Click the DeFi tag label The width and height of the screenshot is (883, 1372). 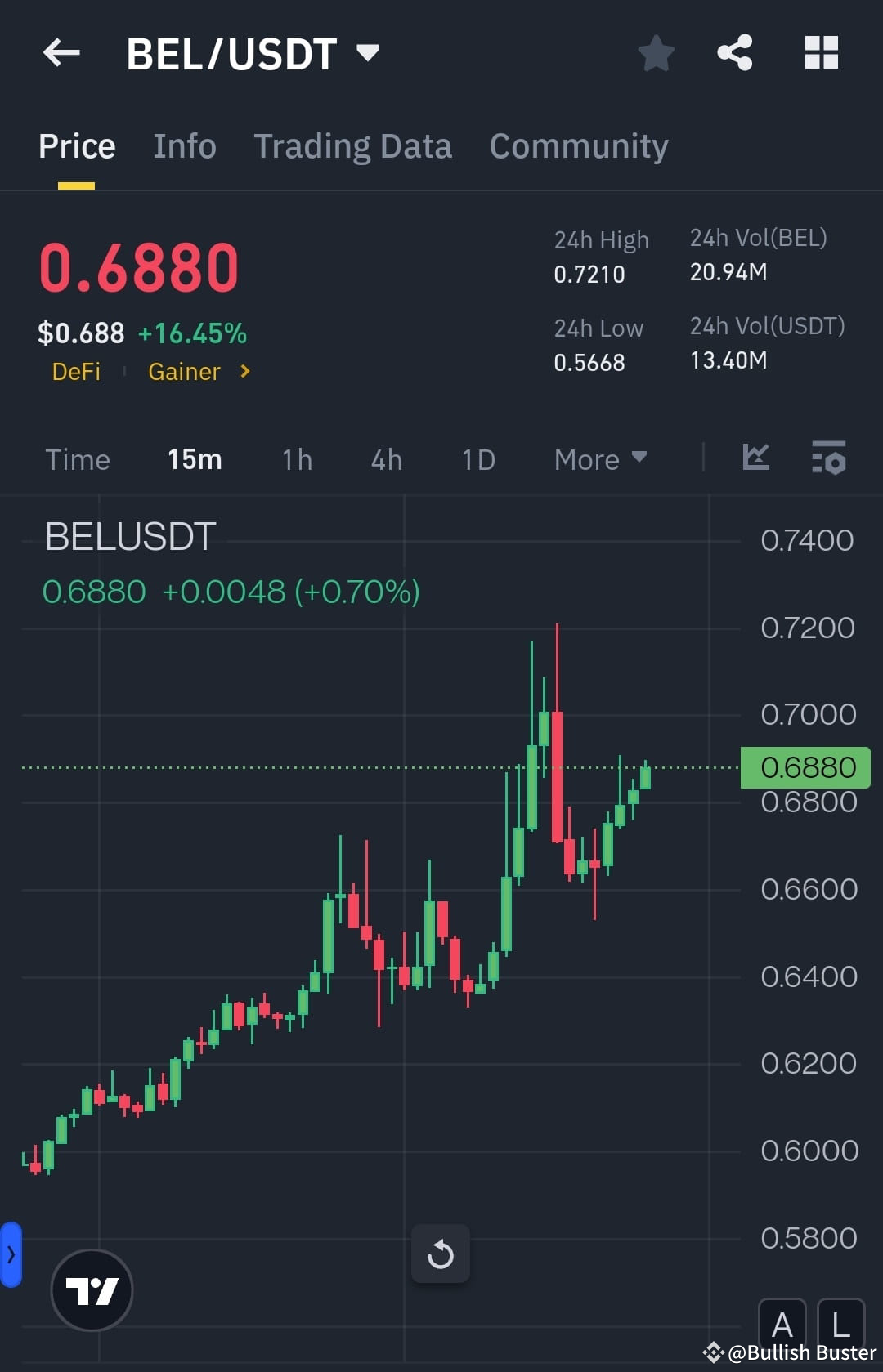[x=77, y=372]
